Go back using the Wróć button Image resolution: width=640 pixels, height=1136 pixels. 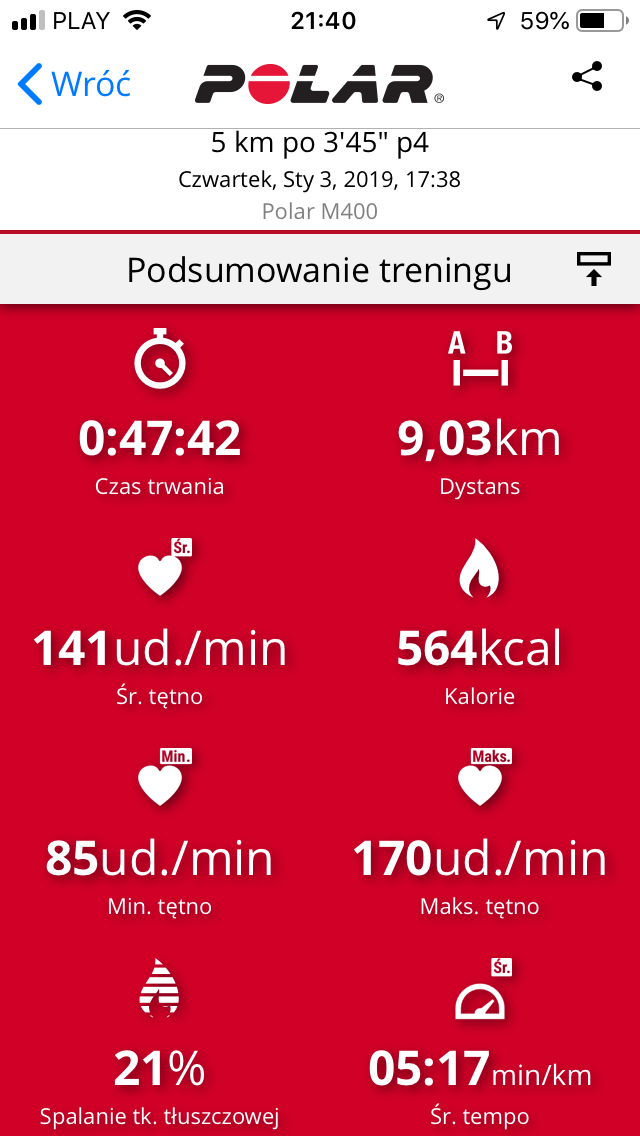tap(75, 84)
